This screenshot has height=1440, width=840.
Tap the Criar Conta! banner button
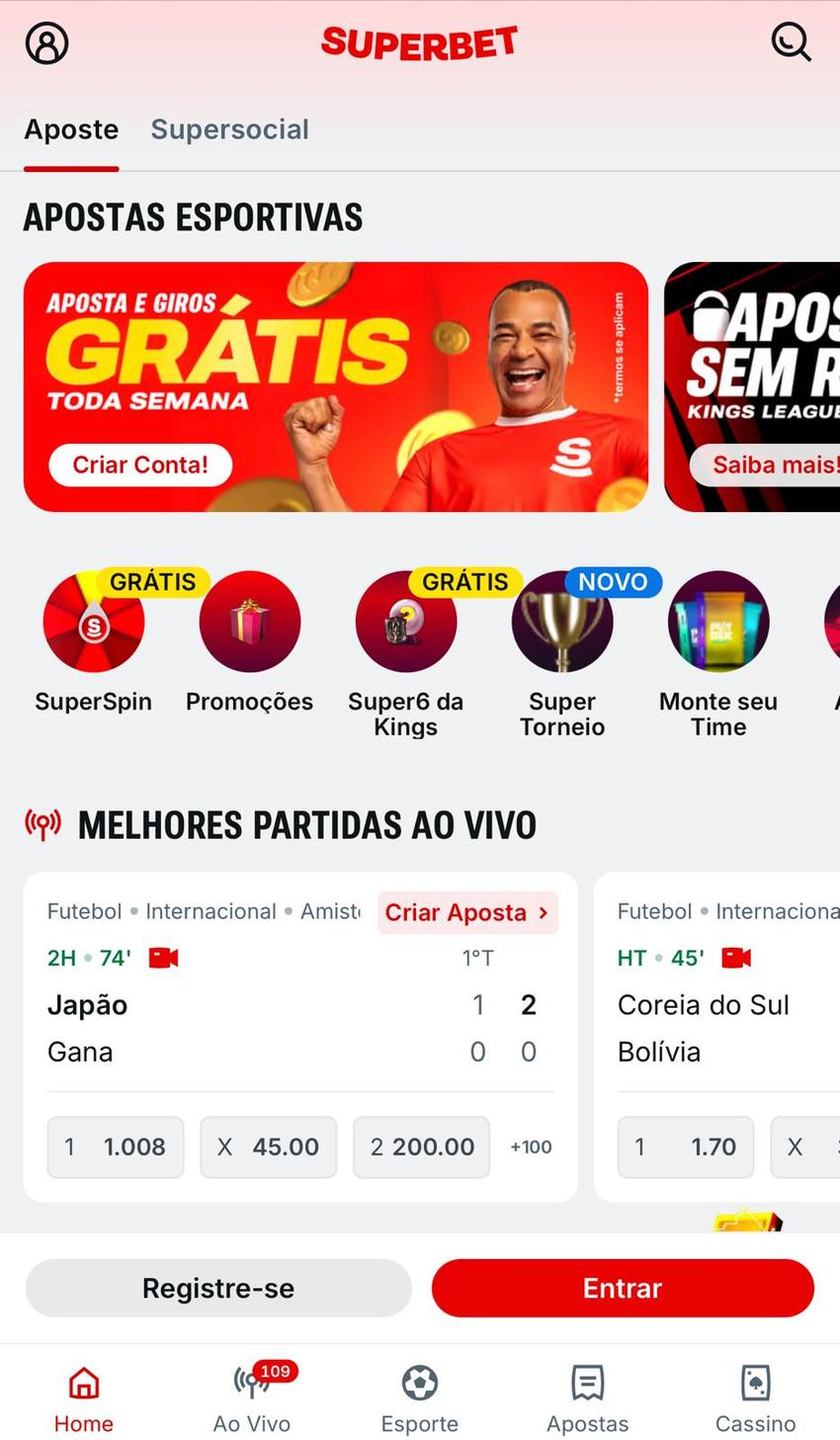pos(140,465)
